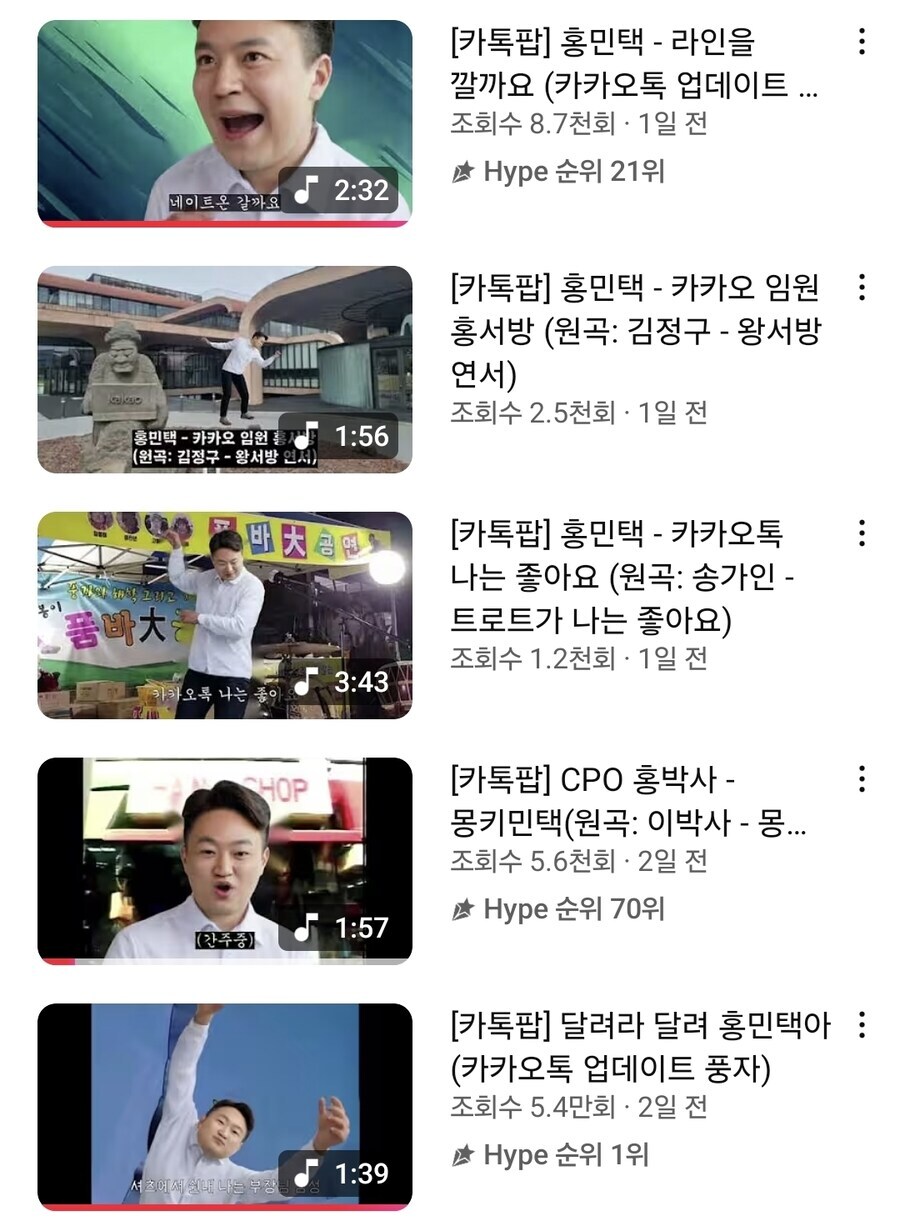Open more options for 카카오 임원 홍서방

(861, 288)
